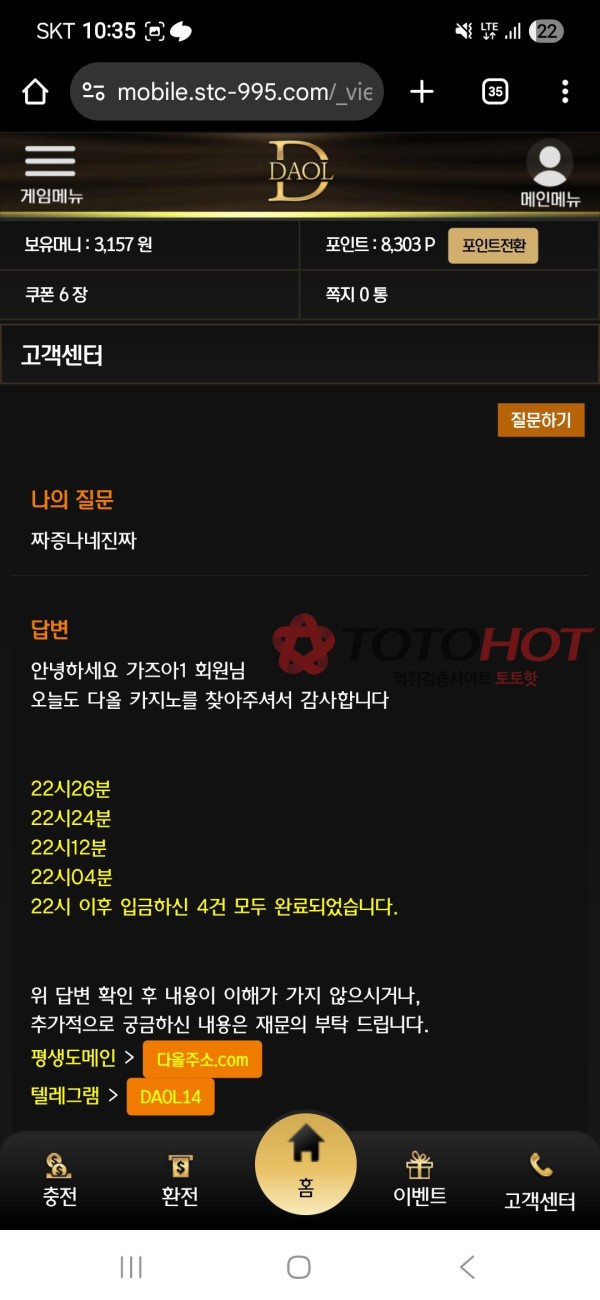View the 35 open tabs
This screenshot has height=1300, width=600.
coord(494,92)
